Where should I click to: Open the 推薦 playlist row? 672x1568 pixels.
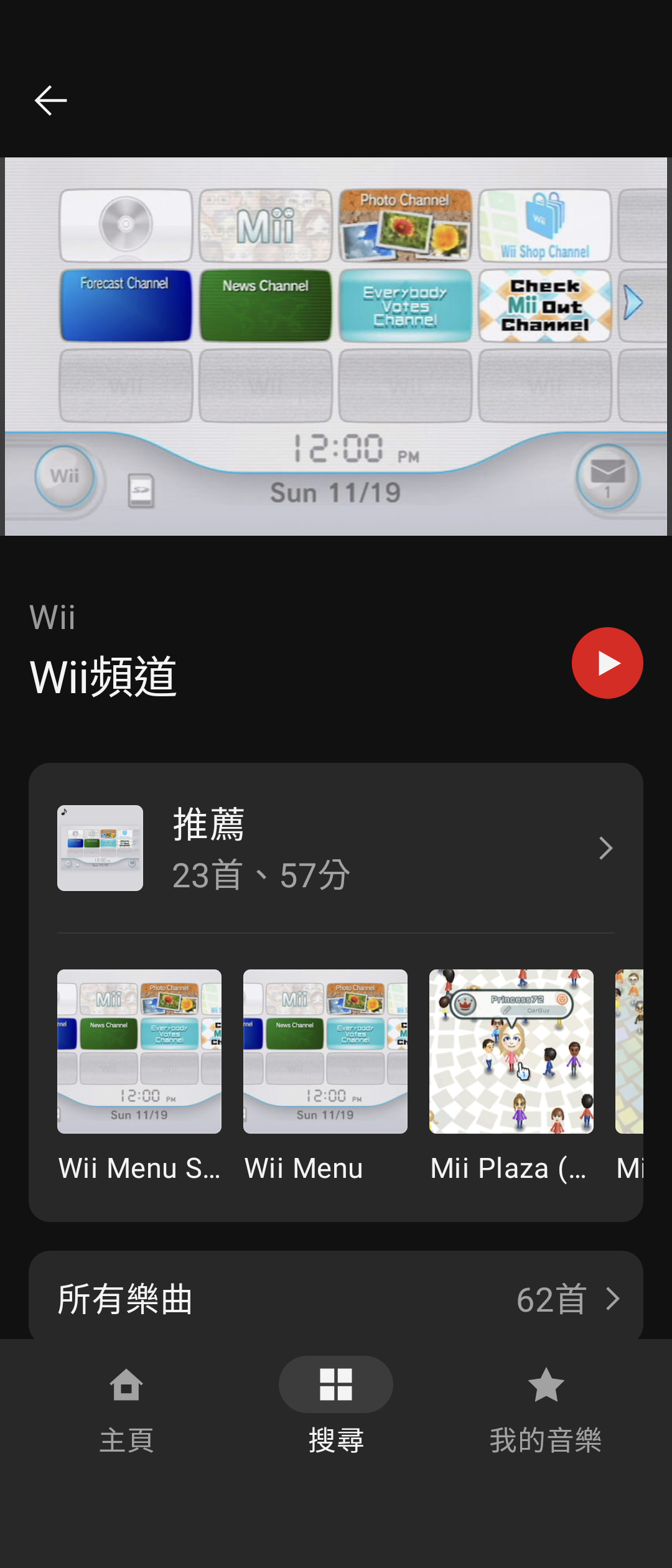click(336, 848)
